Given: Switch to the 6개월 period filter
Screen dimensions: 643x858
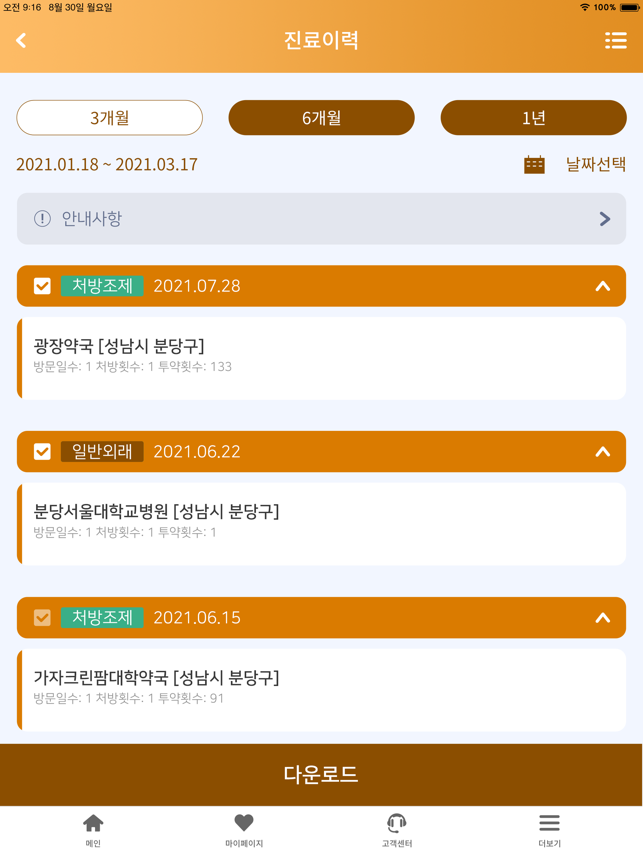Looking at the screenshot, I should (321, 118).
